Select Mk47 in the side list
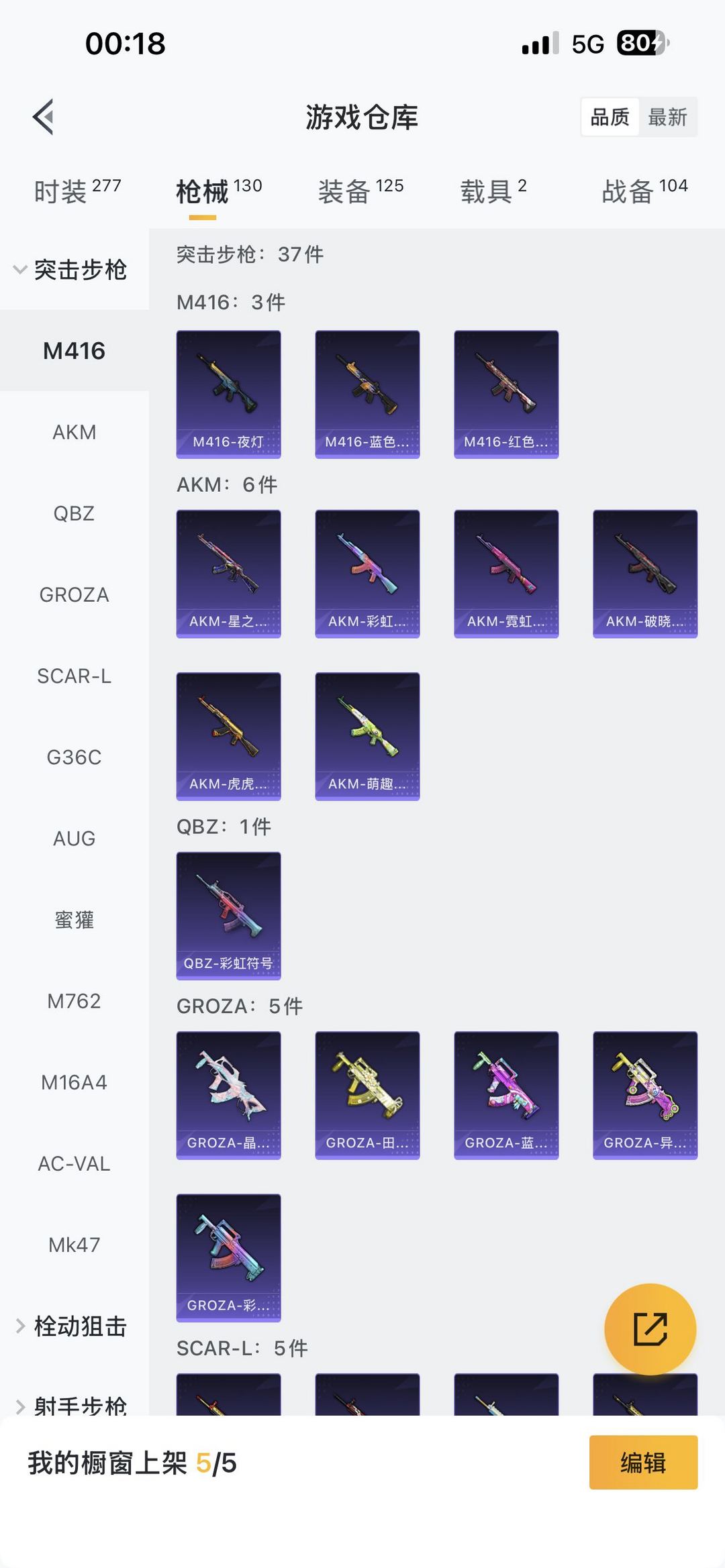 (x=75, y=1245)
